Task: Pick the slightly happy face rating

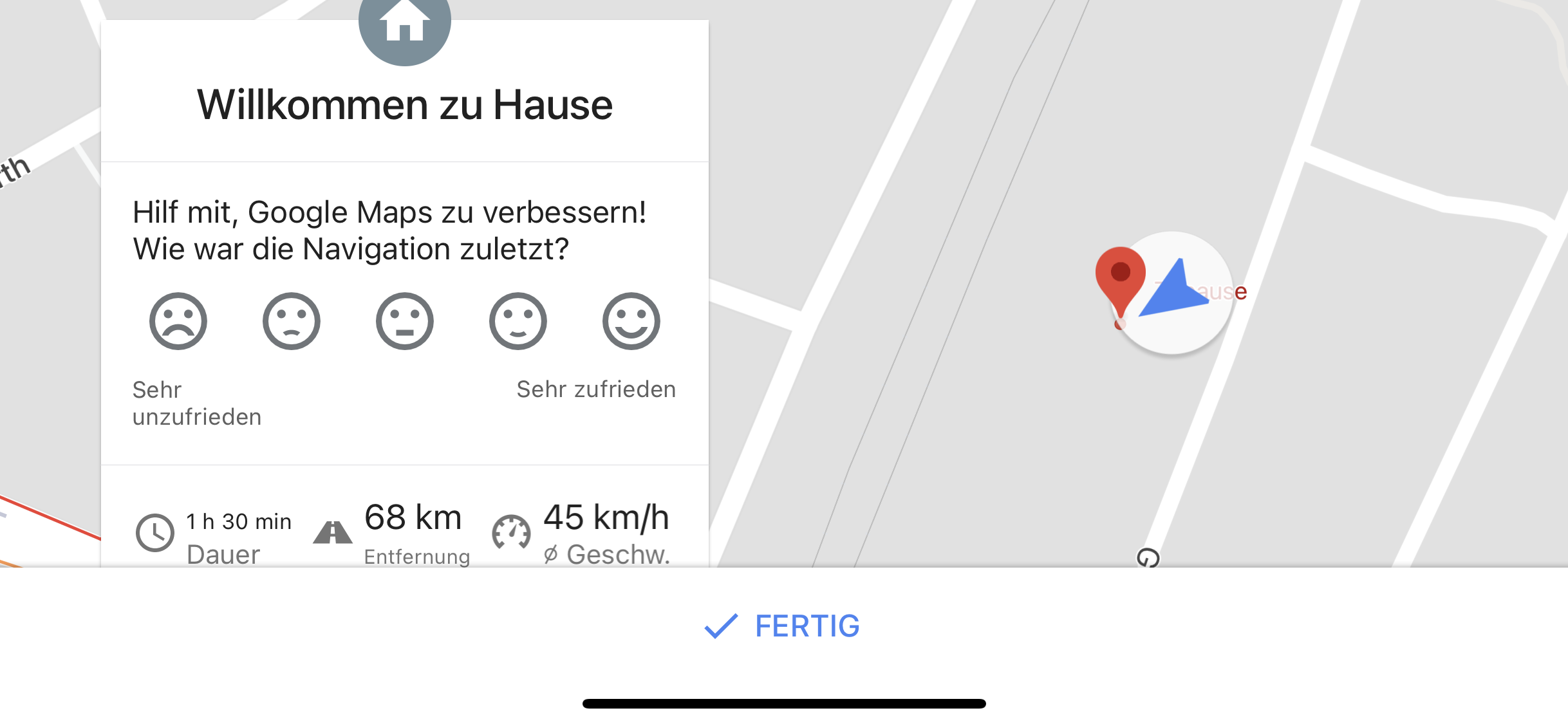Action: point(518,321)
